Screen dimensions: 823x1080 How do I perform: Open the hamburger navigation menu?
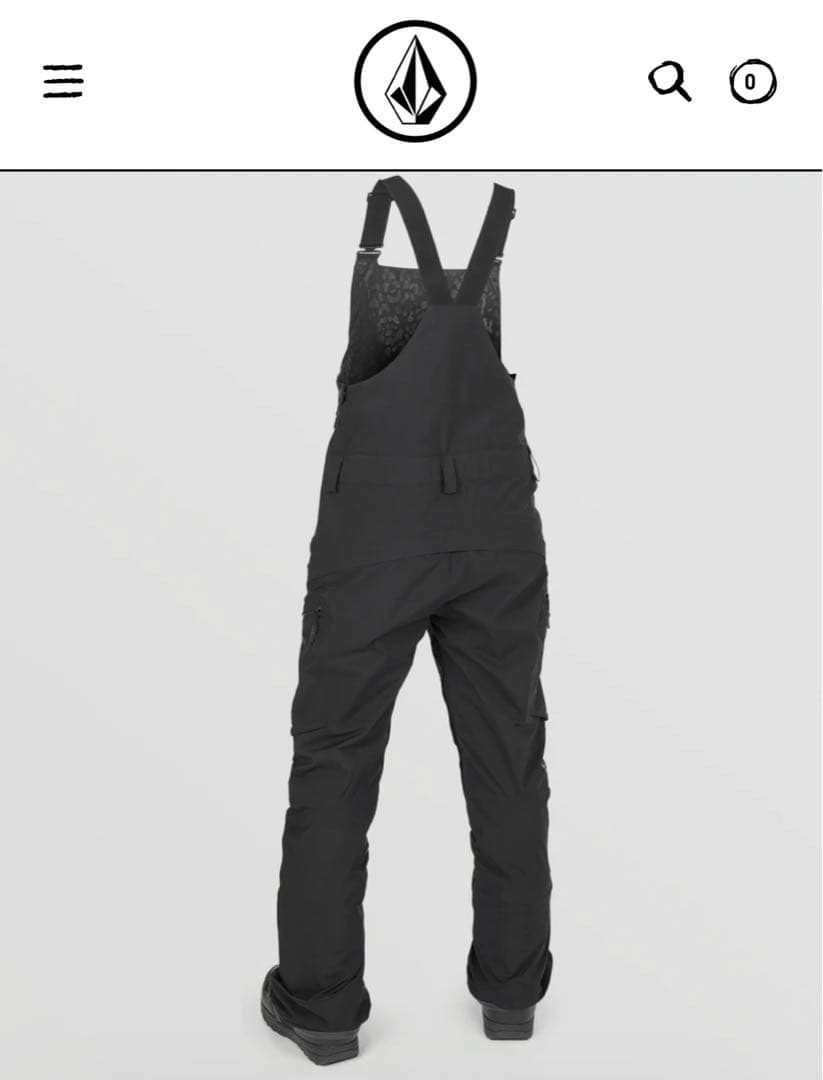64,82
